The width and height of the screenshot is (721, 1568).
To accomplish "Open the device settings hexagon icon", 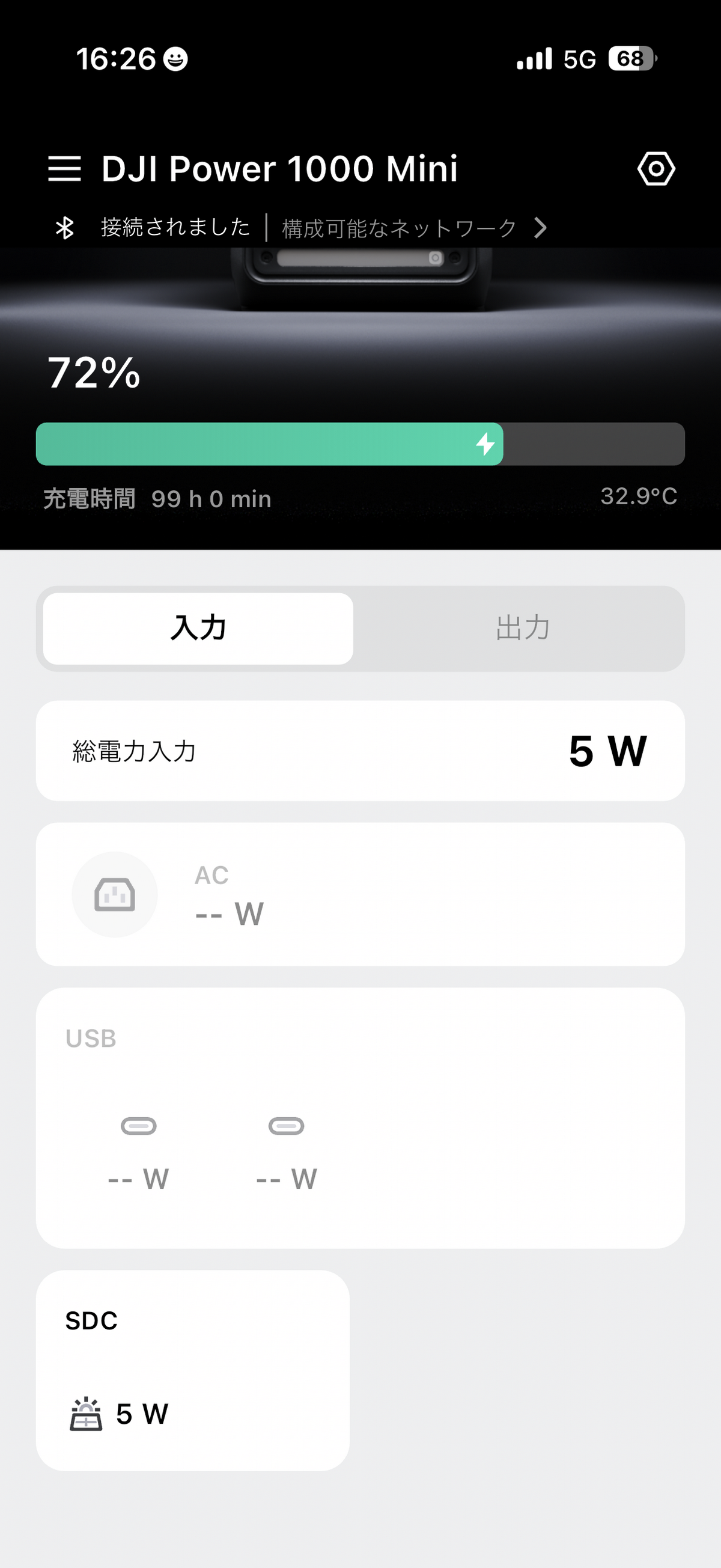I will click(x=656, y=169).
